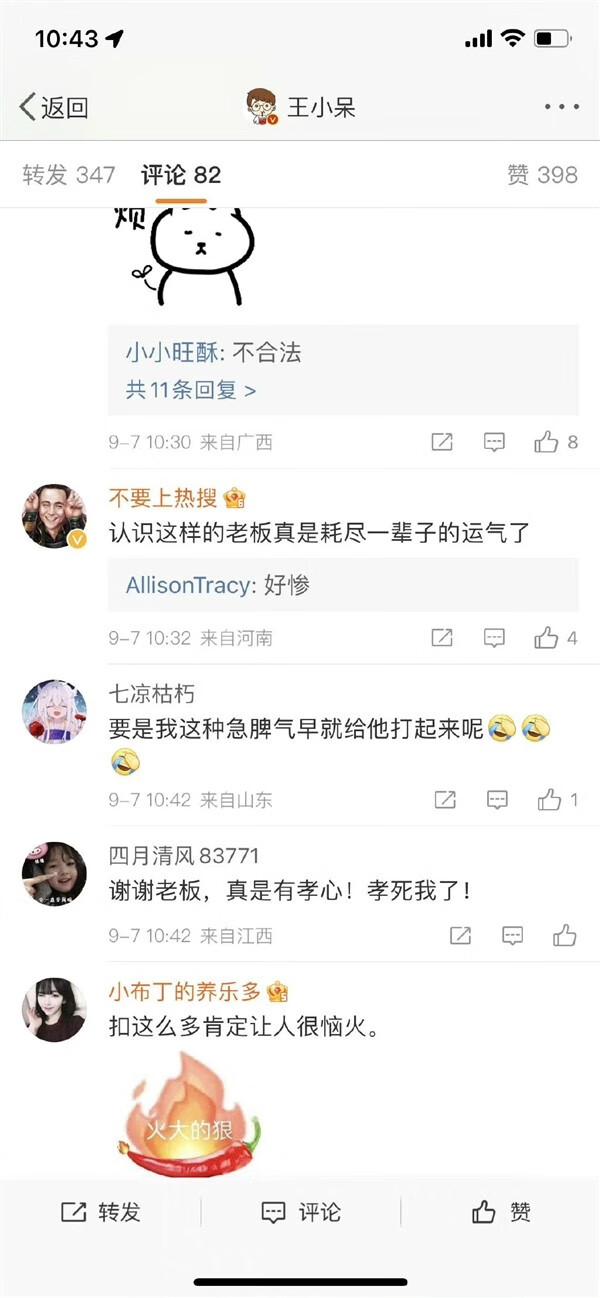Expand 共11条回复 replies
This screenshot has width=600, height=1298.
pos(190,390)
